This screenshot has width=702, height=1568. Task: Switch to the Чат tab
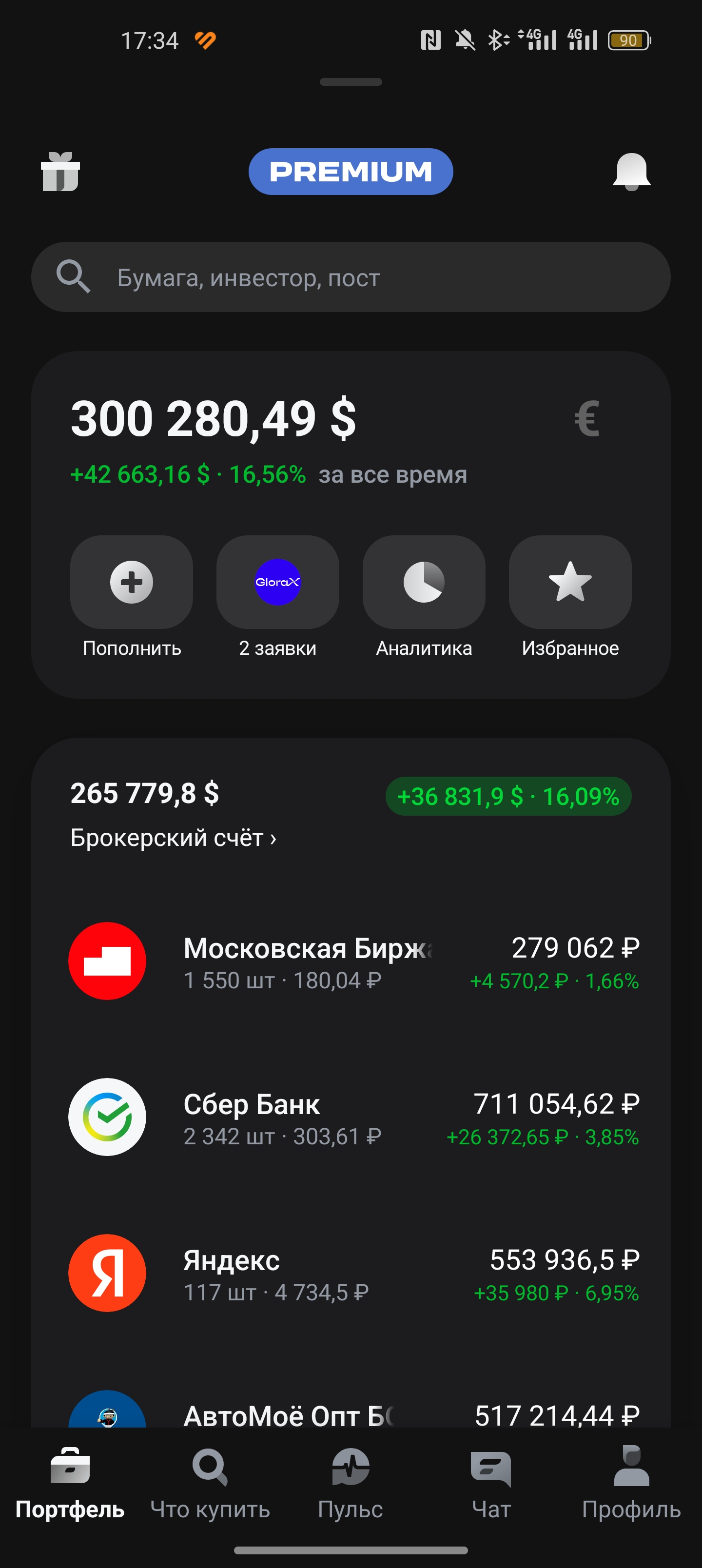point(491,1483)
